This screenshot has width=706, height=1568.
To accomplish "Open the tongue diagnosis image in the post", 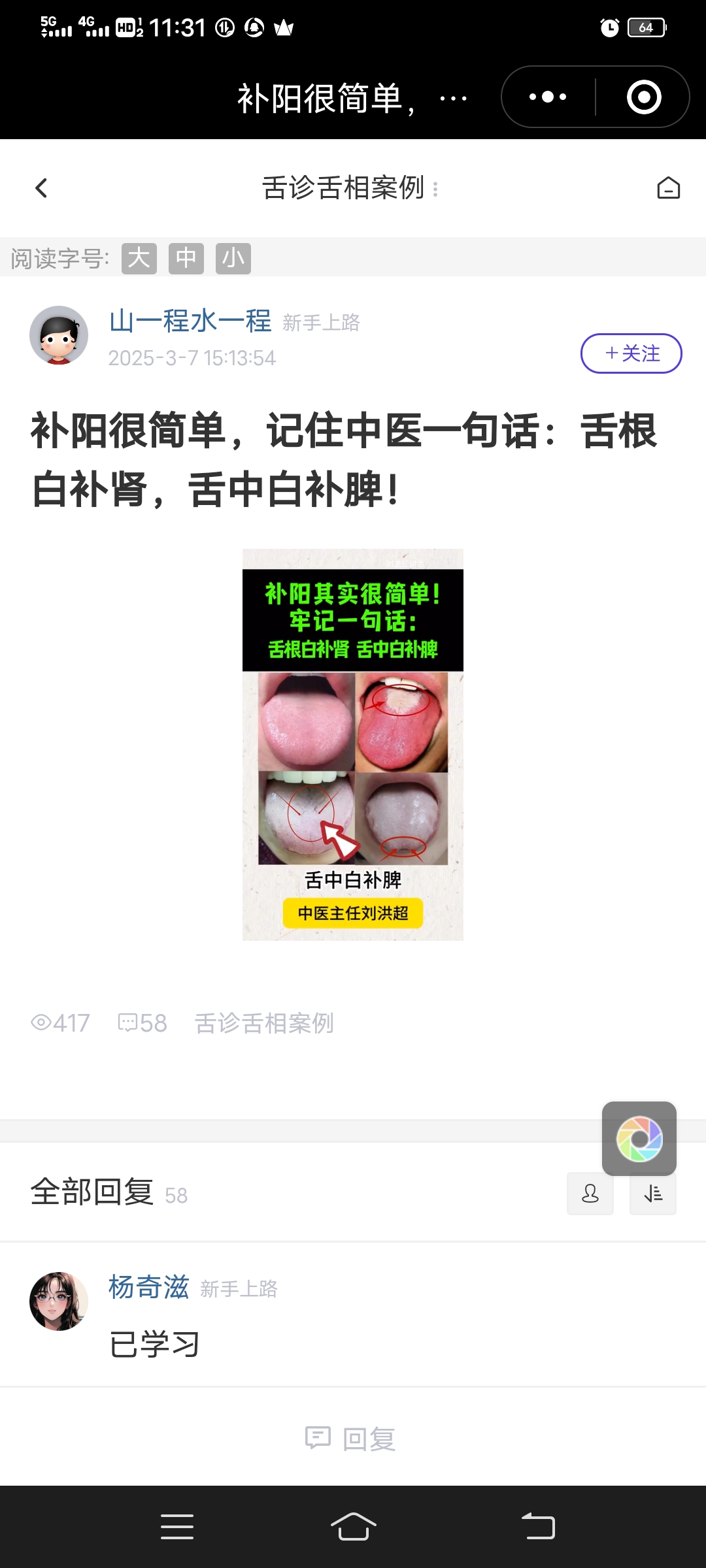I will tap(353, 745).
